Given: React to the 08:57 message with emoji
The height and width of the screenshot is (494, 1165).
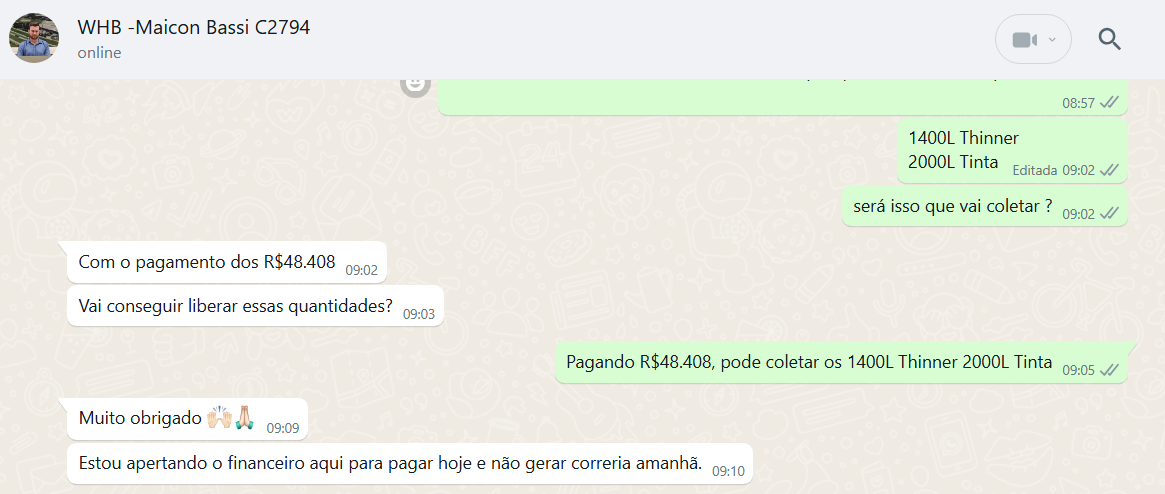Looking at the screenshot, I should [x=415, y=84].
